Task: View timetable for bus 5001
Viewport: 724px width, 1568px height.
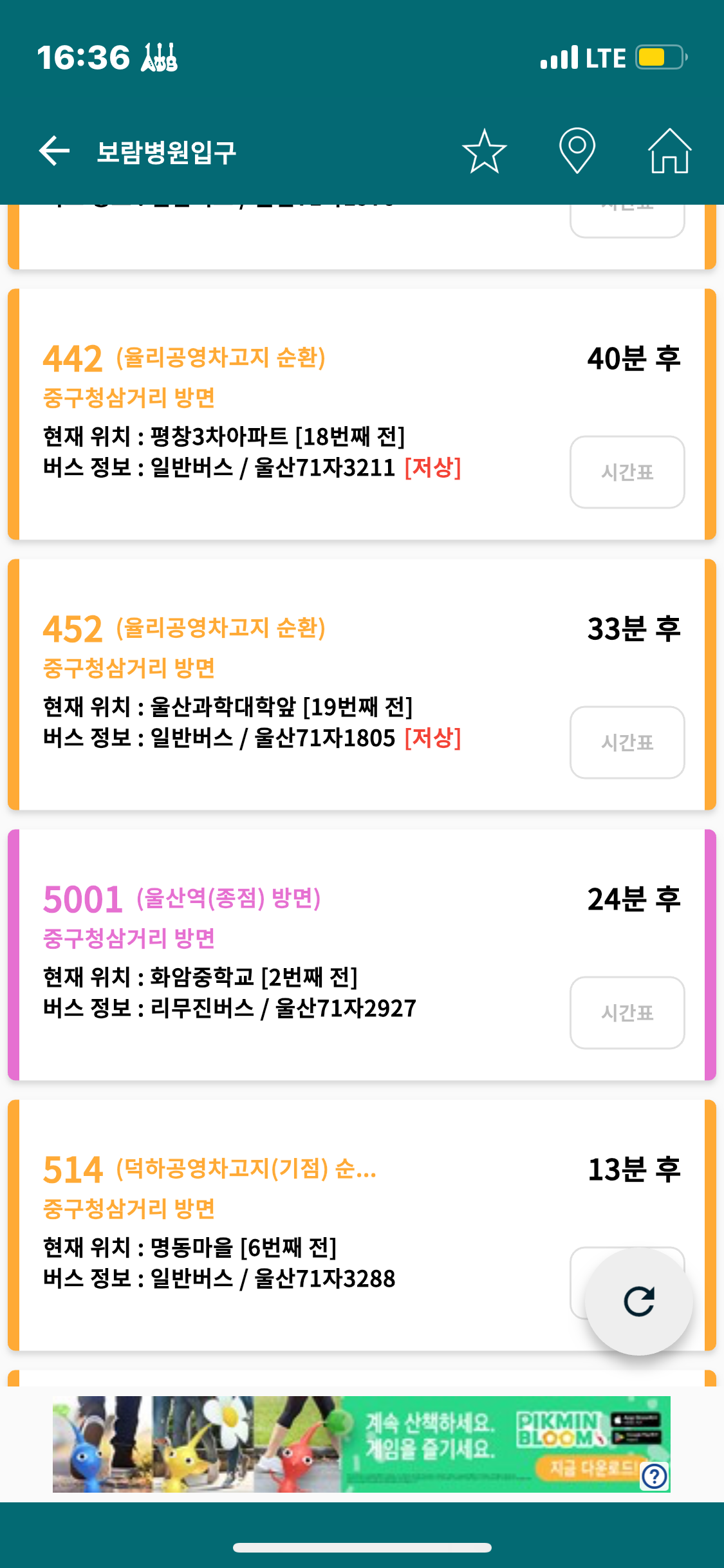Action: (627, 1013)
